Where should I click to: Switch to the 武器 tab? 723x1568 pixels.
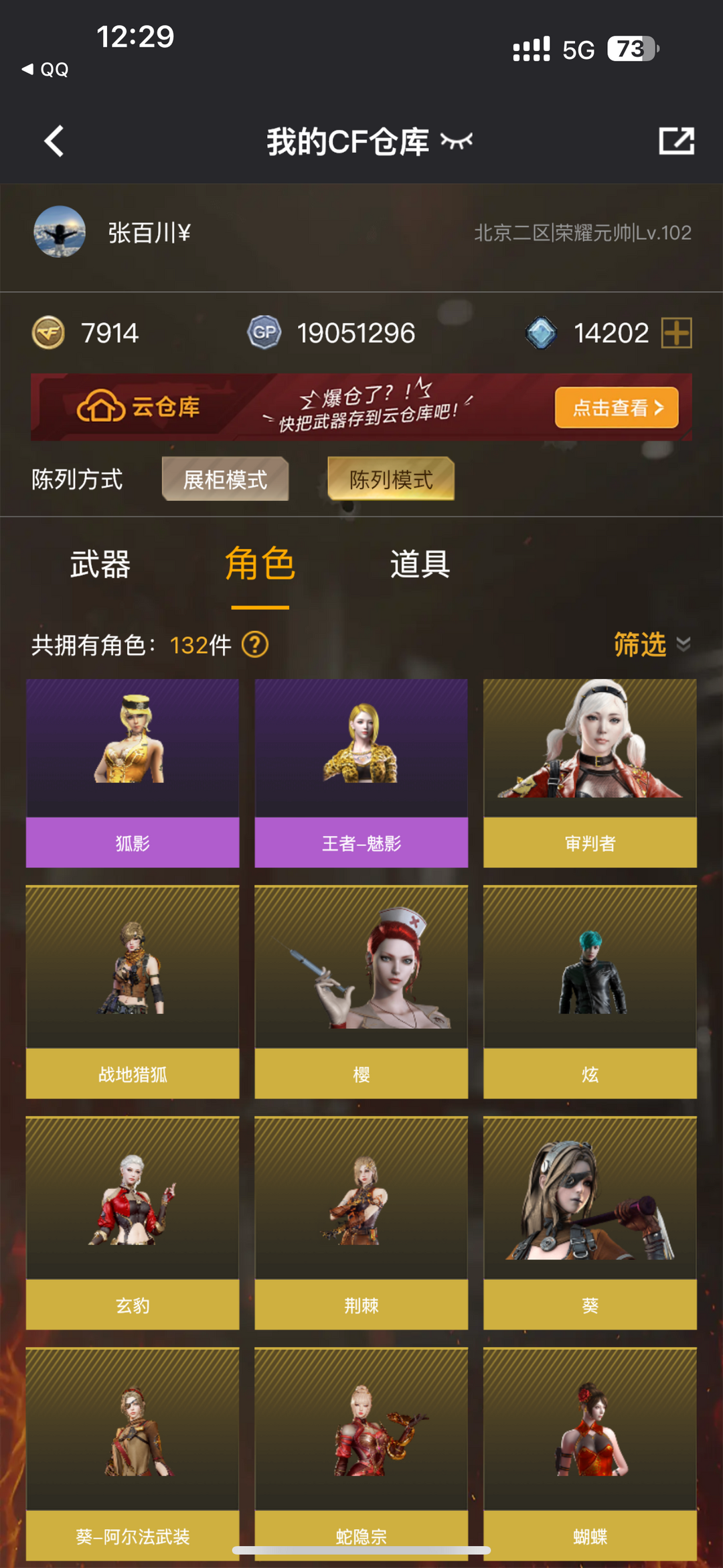pyautogui.click(x=100, y=564)
